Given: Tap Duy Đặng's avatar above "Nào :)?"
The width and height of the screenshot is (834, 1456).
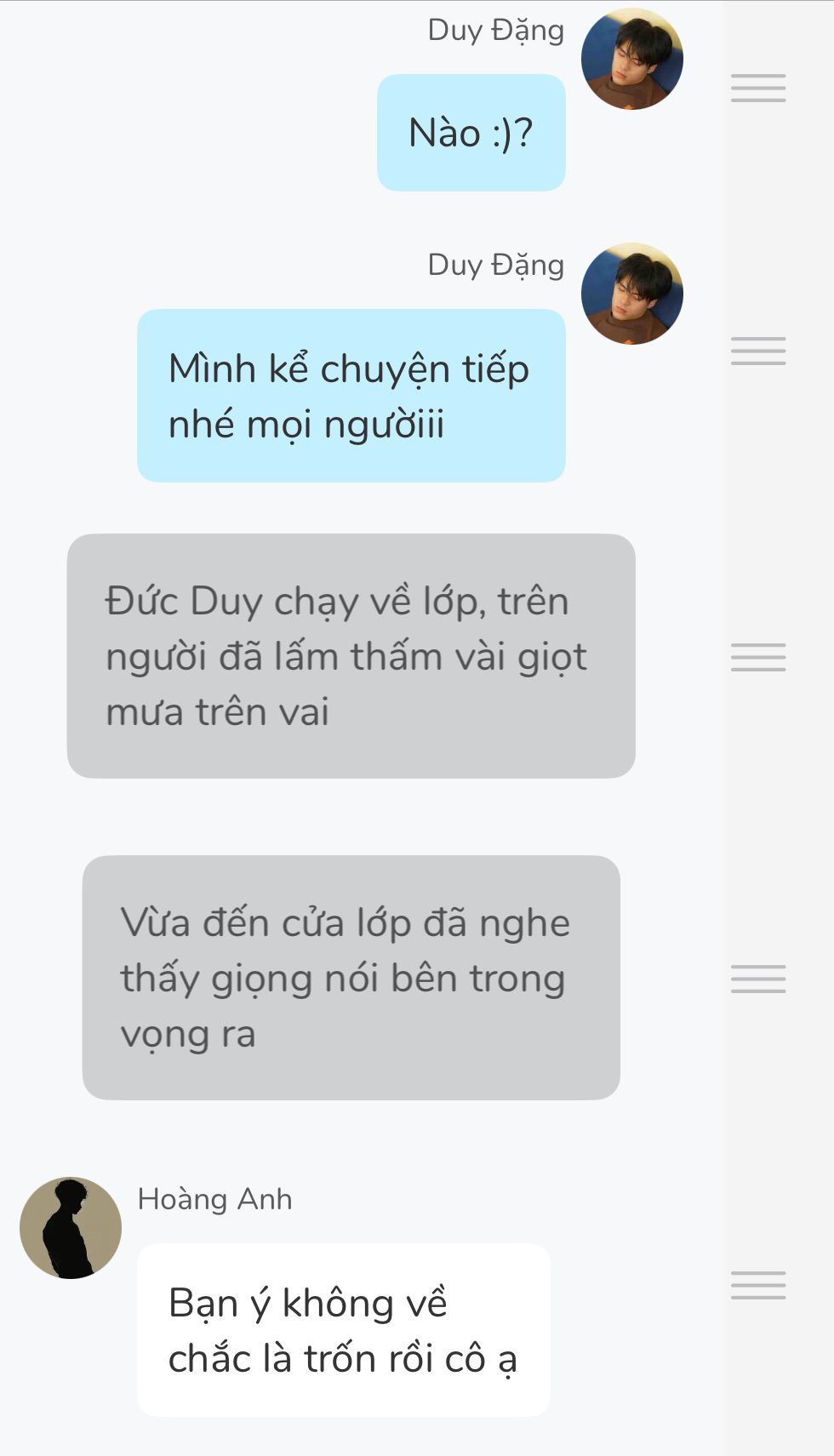Looking at the screenshot, I should coord(631,59).
